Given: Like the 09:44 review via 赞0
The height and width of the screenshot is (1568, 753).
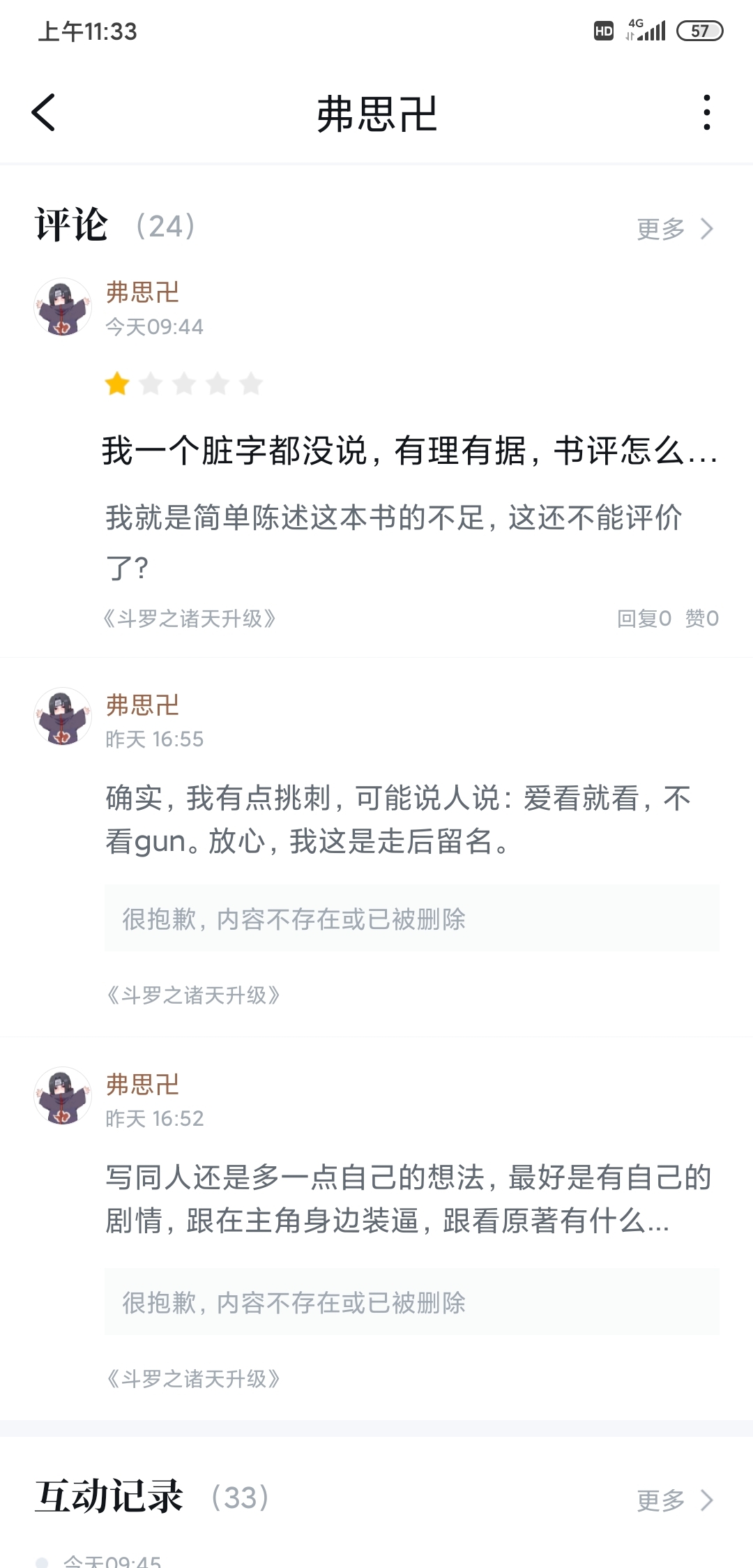Looking at the screenshot, I should point(701,618).
